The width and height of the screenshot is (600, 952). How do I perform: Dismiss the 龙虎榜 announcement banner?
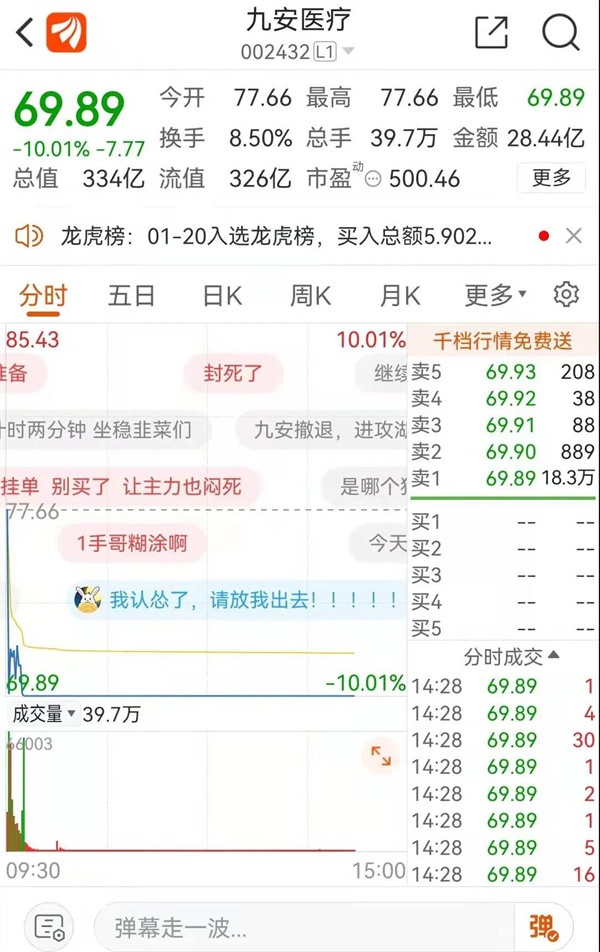(574, 236)
